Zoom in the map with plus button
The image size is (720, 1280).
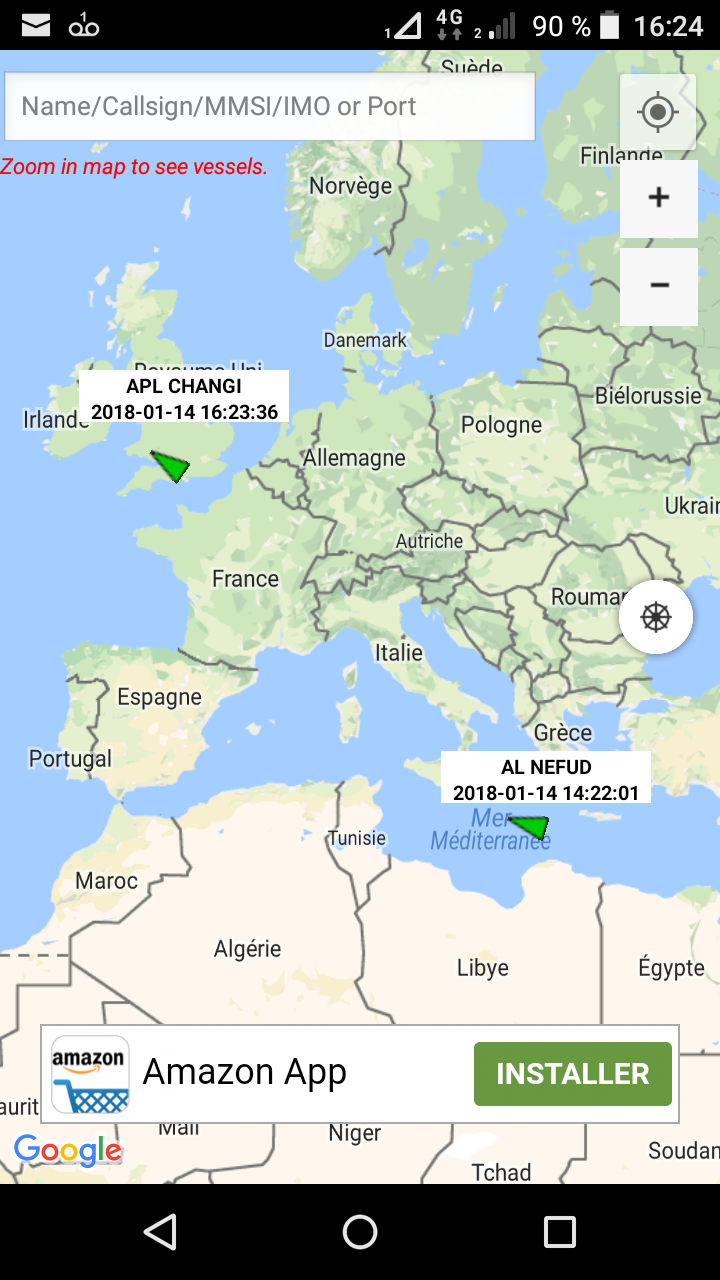coord(658,198)
